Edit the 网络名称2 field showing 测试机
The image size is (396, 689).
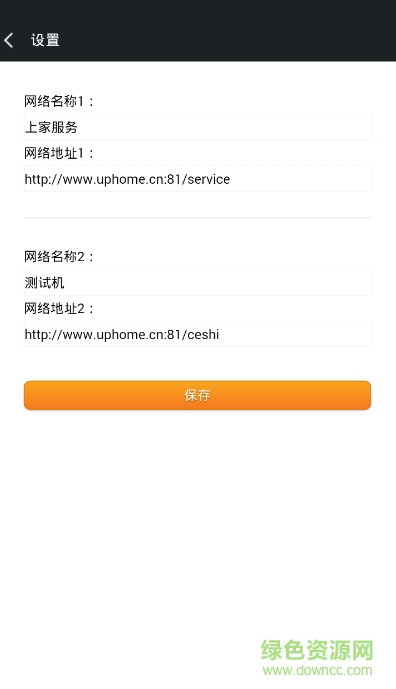(198, 282)
